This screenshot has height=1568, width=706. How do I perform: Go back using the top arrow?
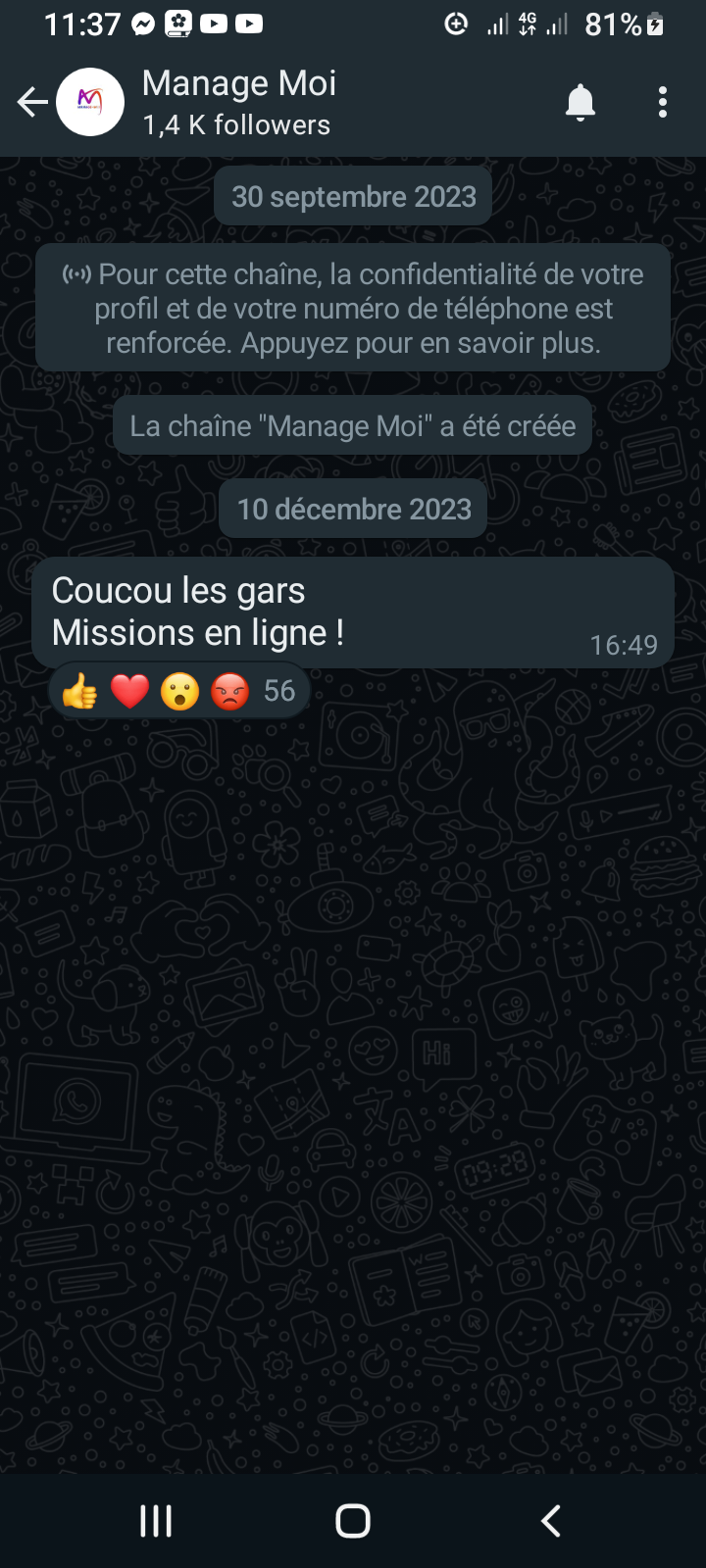32,102
